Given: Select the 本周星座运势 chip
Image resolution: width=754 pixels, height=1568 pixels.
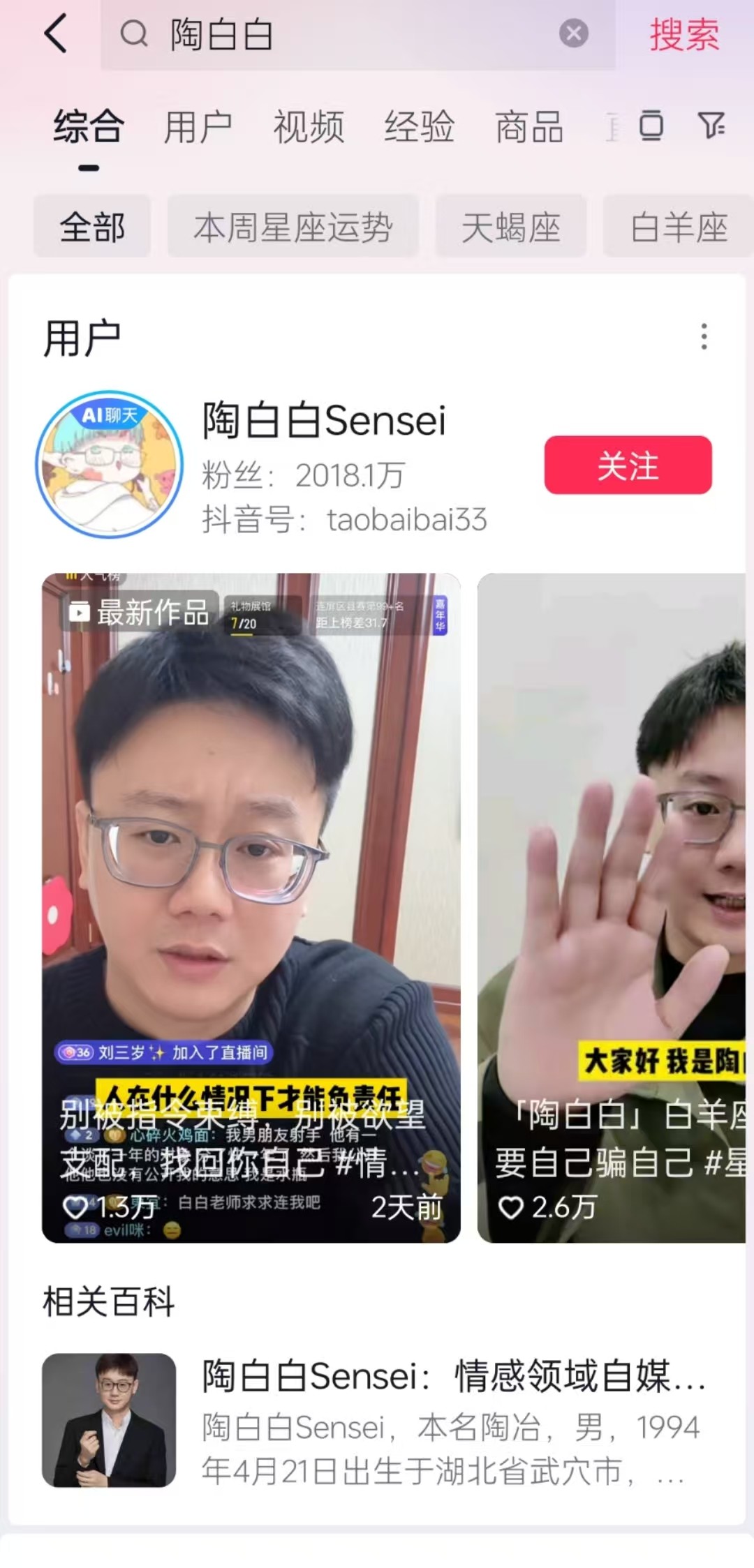Looking at the screenshot, I should (293, 227).
